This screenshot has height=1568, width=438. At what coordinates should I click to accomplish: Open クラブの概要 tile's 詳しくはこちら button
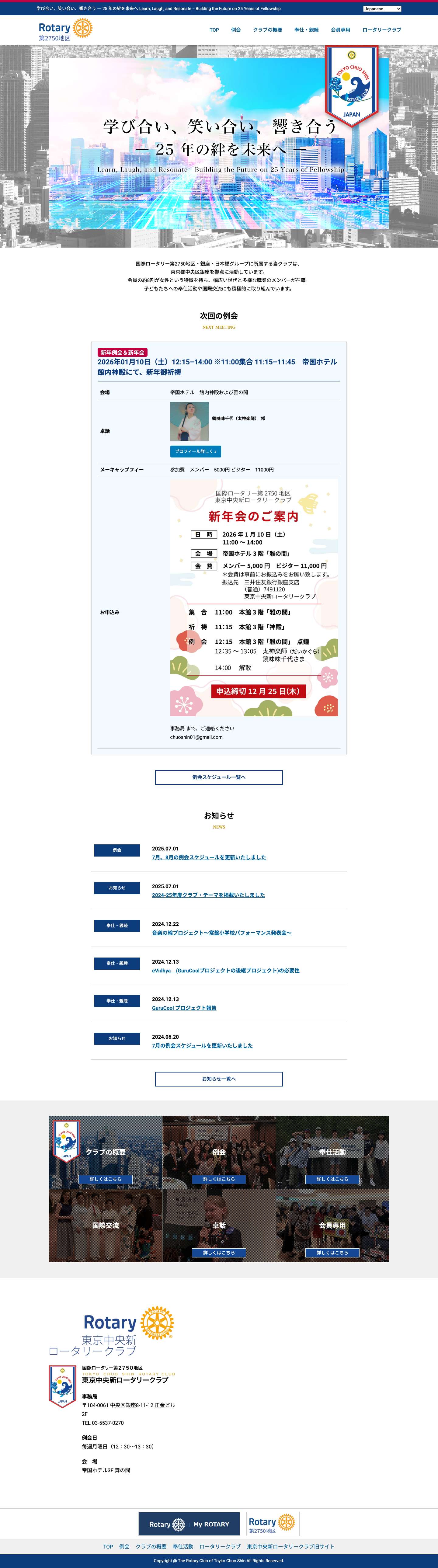click(105, 1179)
